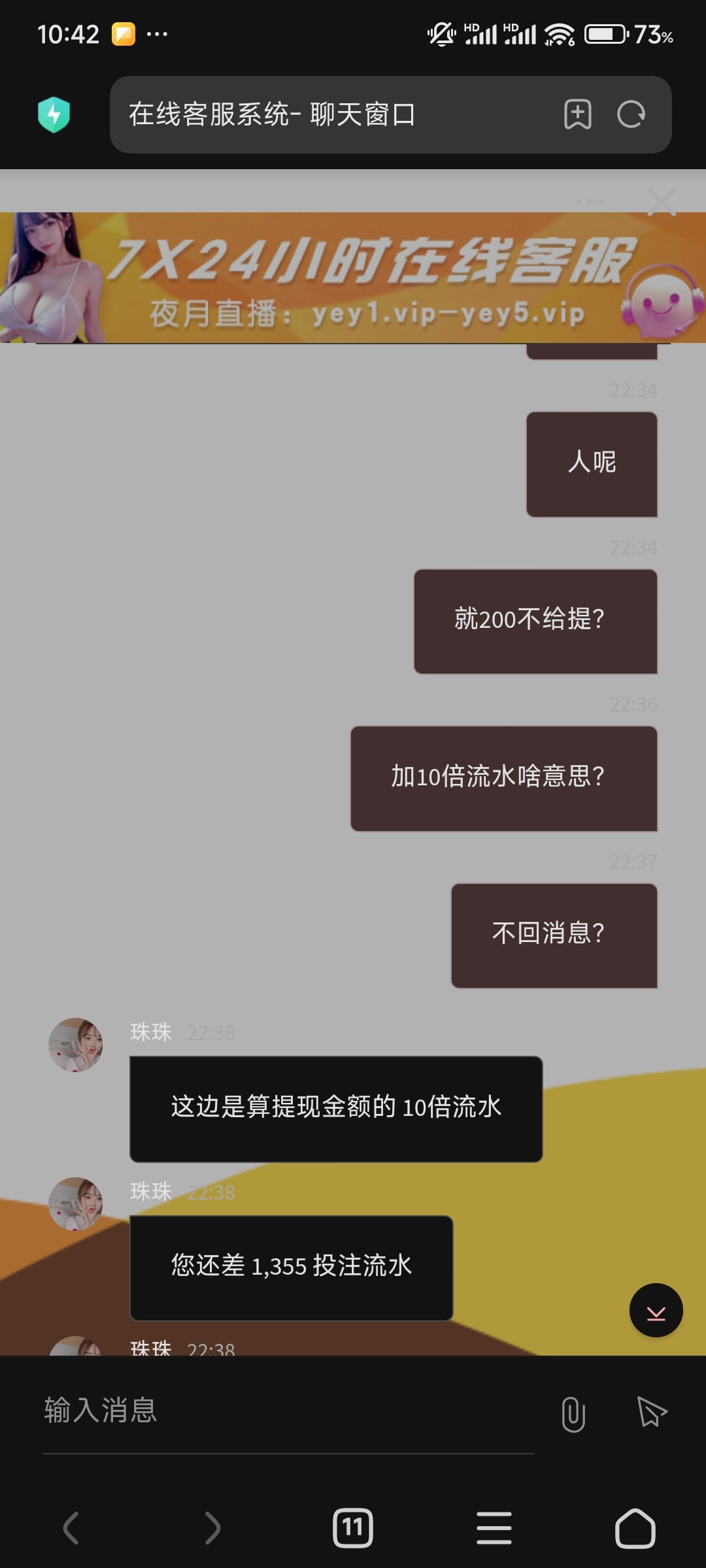Attach a file with the paperclip icon
The image size is (706, 1568).
pyautogui.click(x=573, y=1414)
